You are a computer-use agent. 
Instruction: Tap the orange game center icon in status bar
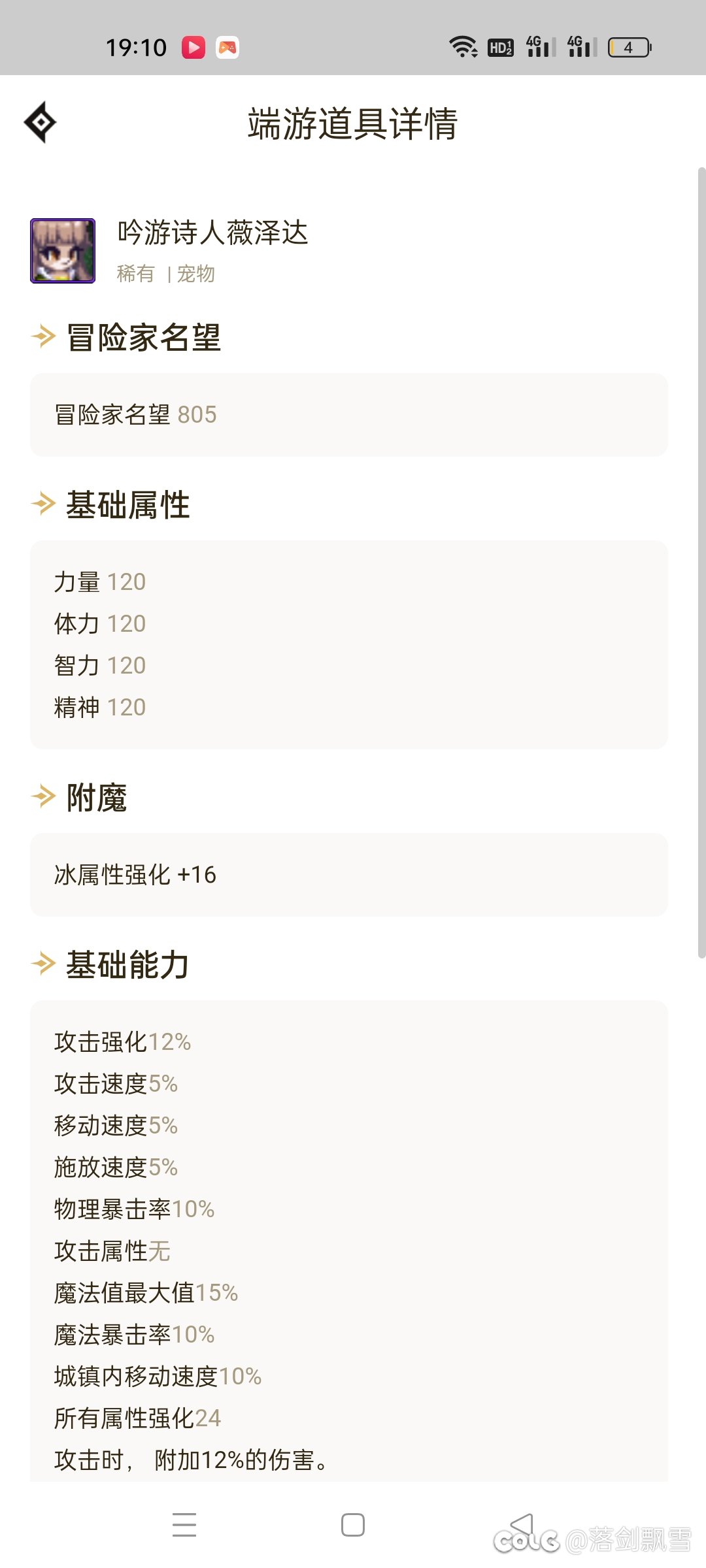click(x=227, y=47)
